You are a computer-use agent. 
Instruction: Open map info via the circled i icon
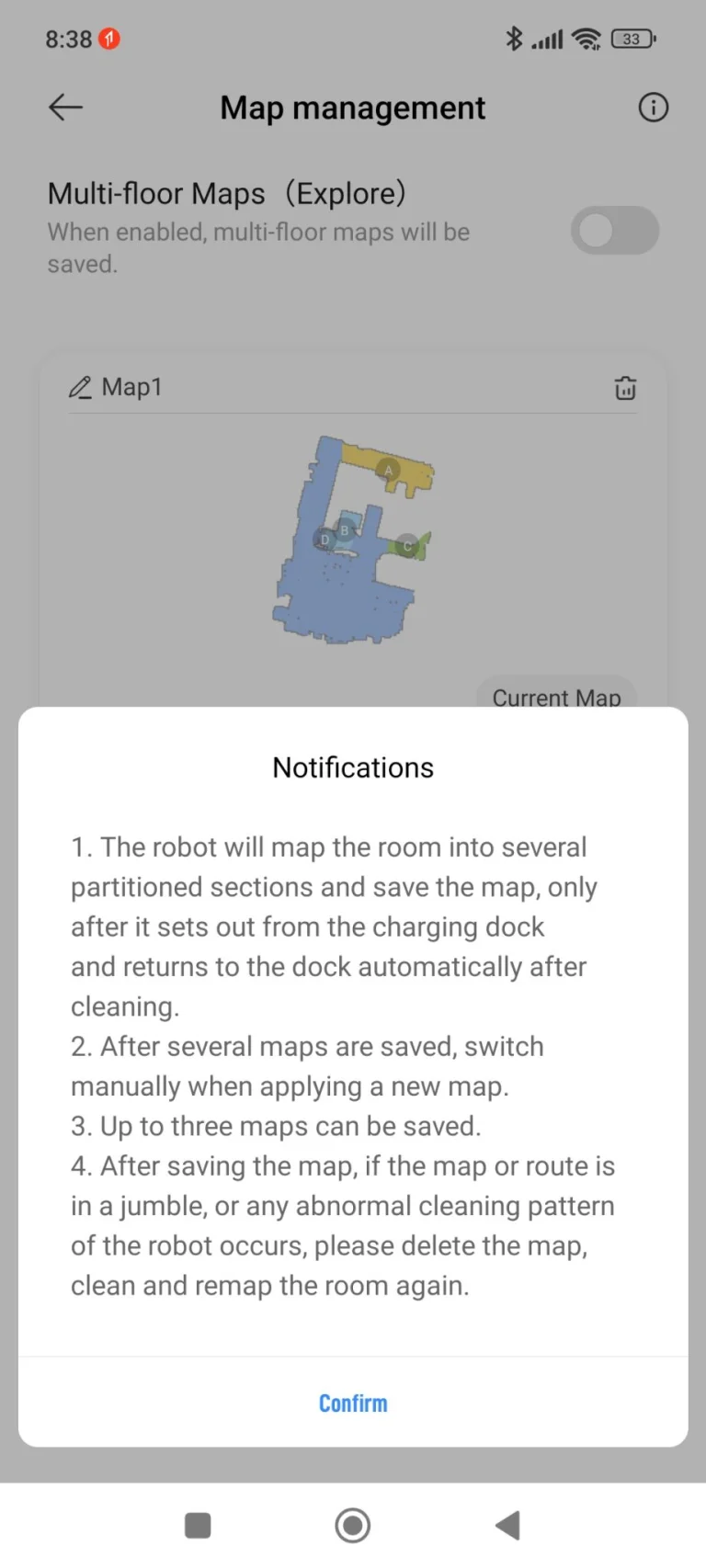click(x=653, y=108)
